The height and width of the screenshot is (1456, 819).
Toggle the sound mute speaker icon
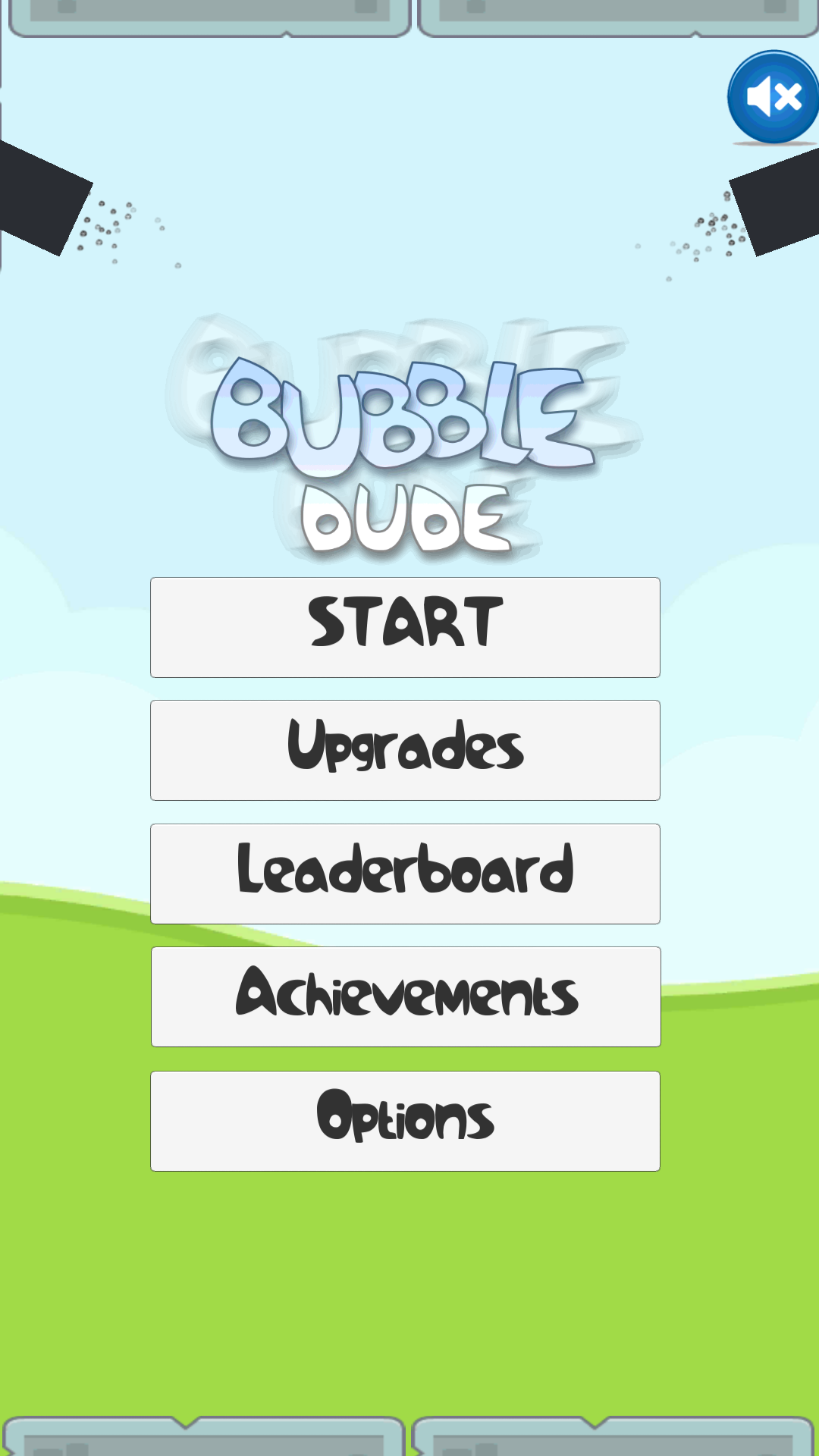[x=773, y=97]
